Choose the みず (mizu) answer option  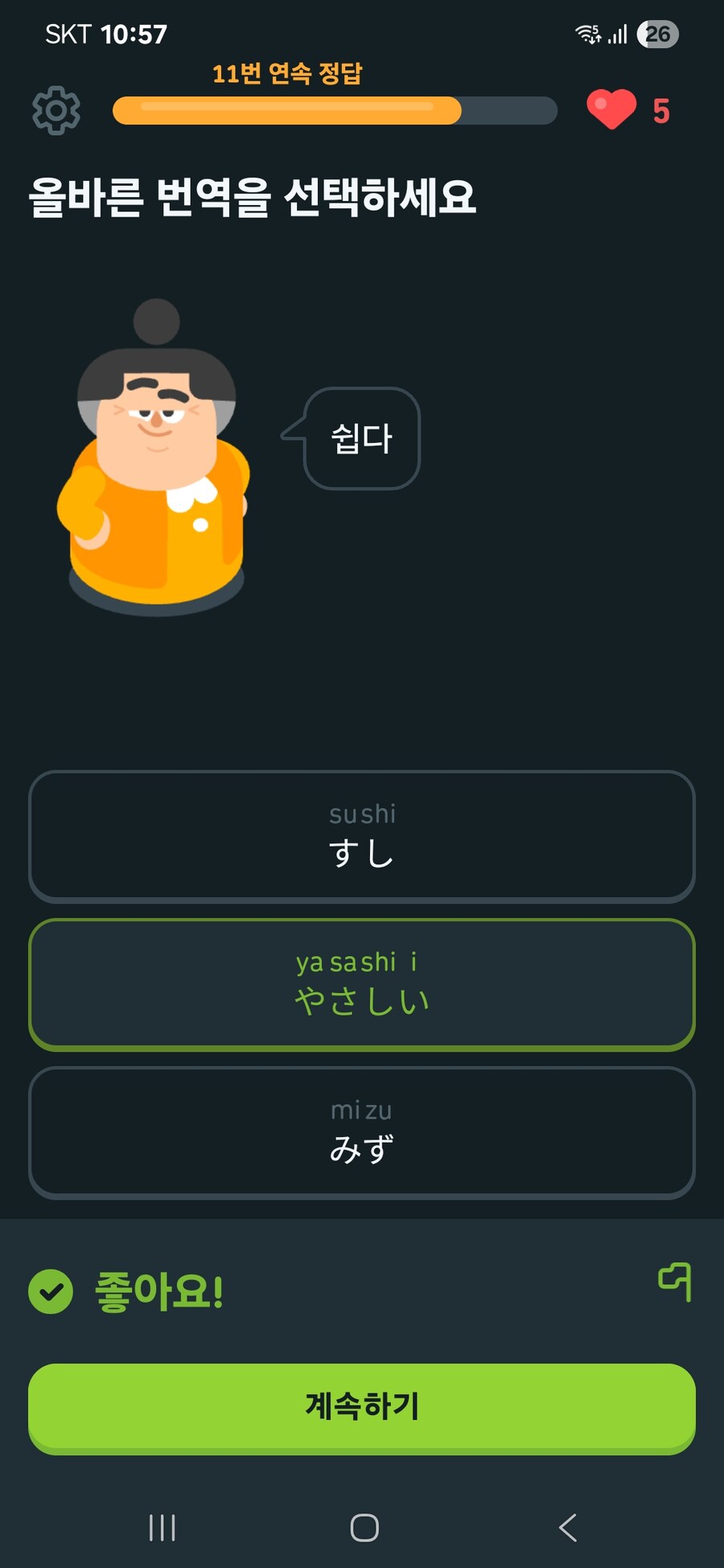pyautogui.click(x=362, y=1132)
